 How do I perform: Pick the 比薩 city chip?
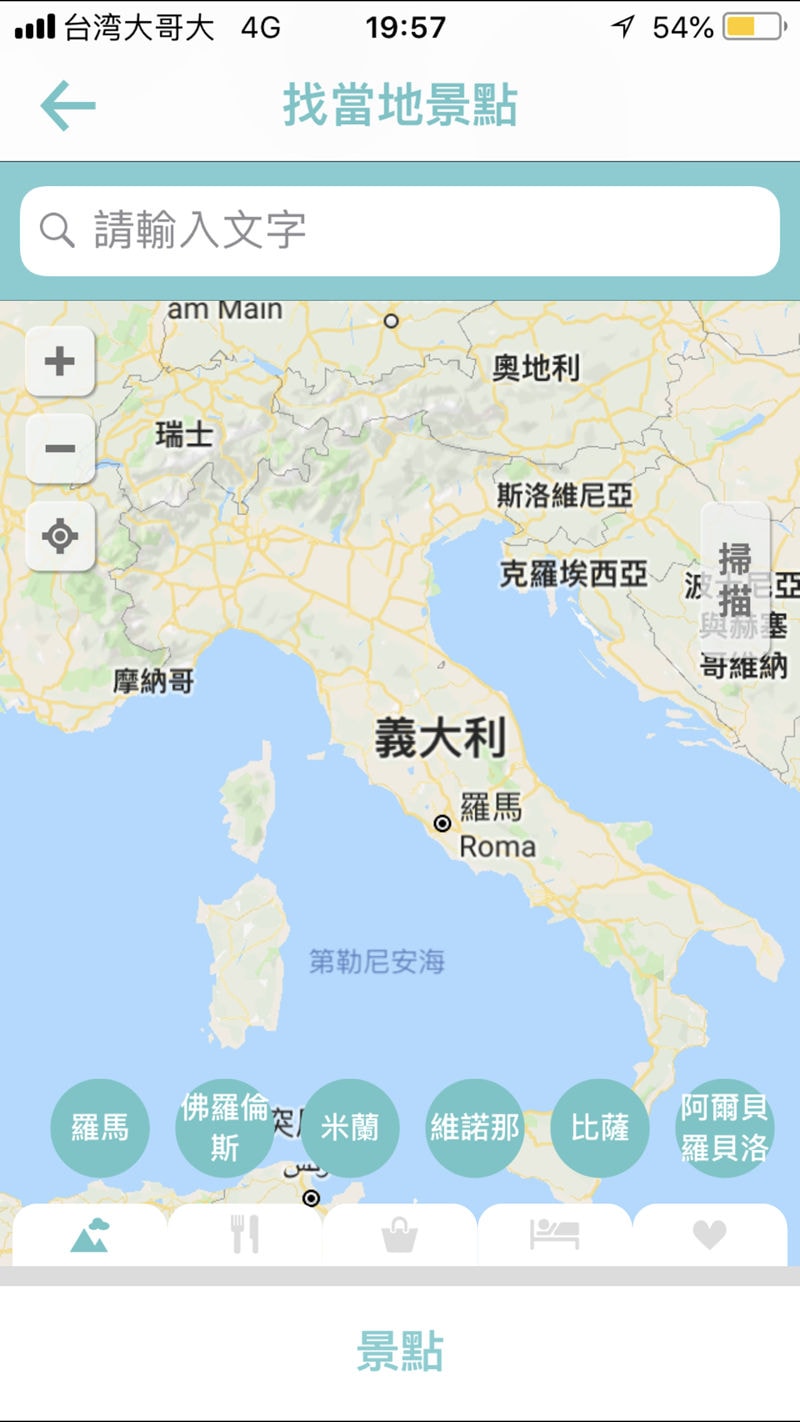coord(600,1128)
